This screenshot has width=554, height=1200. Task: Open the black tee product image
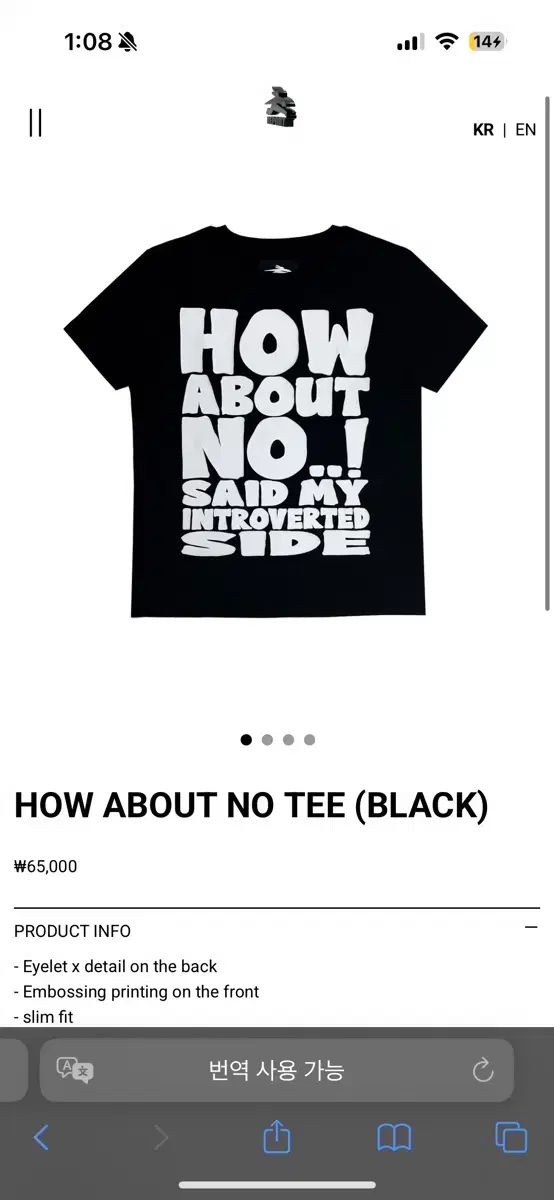pos(276,420)
